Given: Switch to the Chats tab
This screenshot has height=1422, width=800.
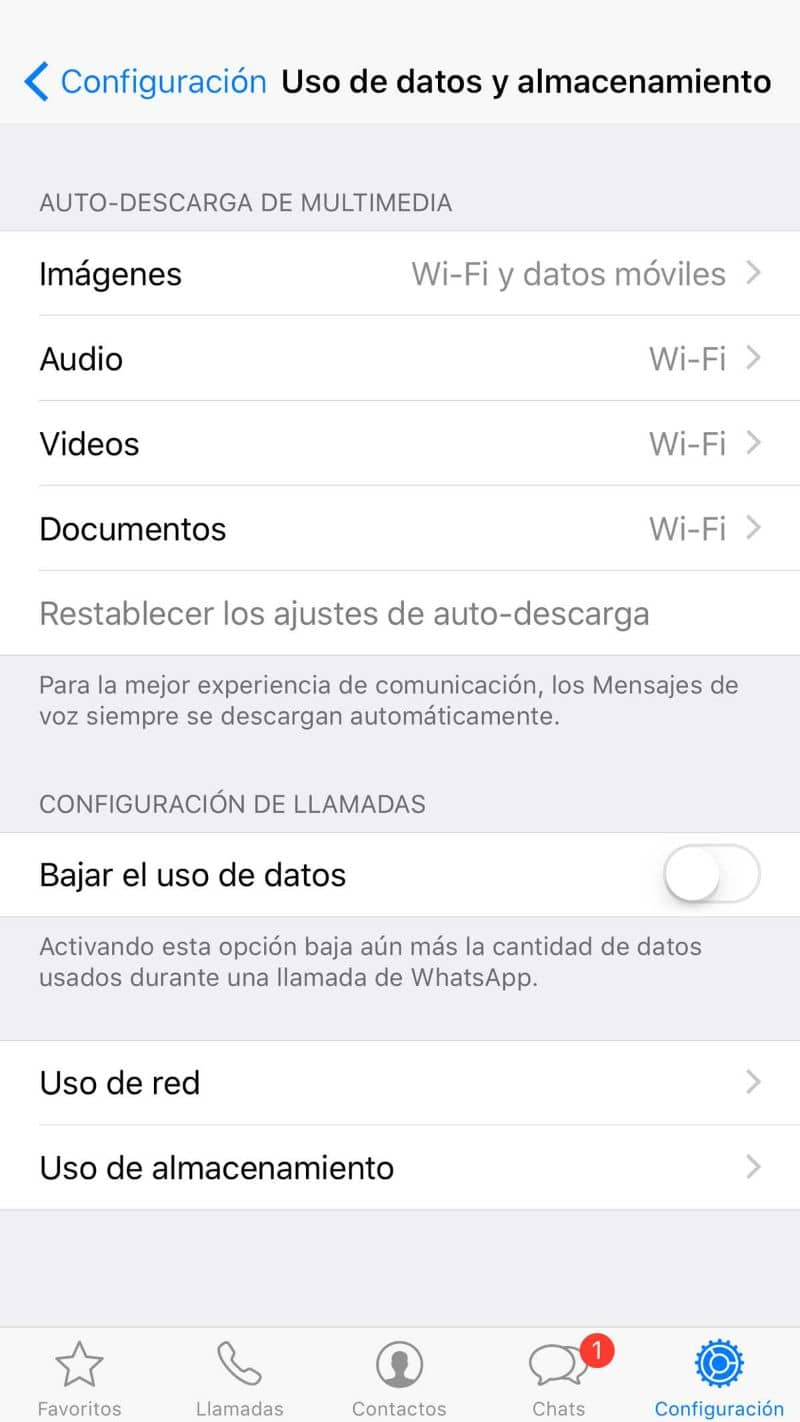Looking at the screenshot, I should 559,1378.
